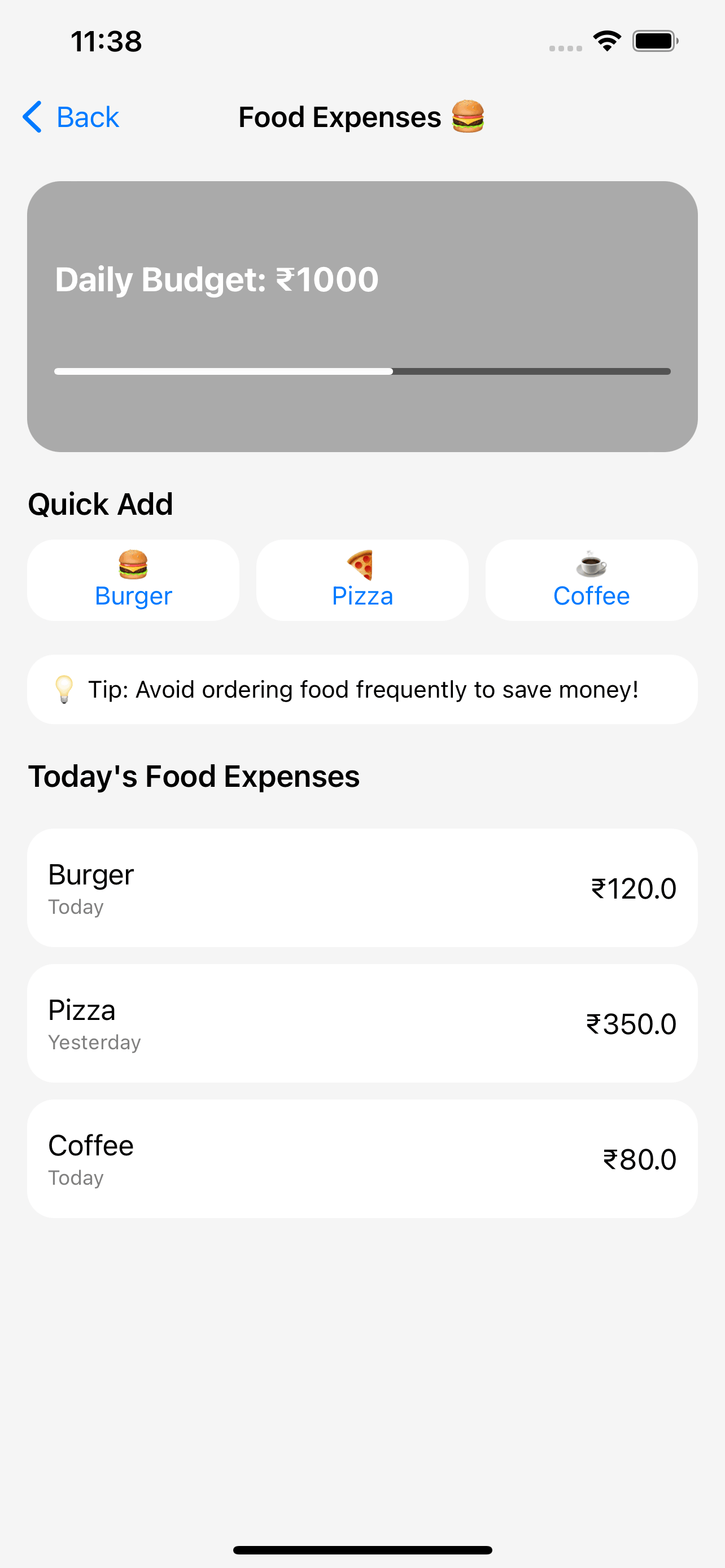Image resolution: width=725 pixels, height=1568 pixels.
Task: Quick add a Coffee expense
Action: [591, 580]
